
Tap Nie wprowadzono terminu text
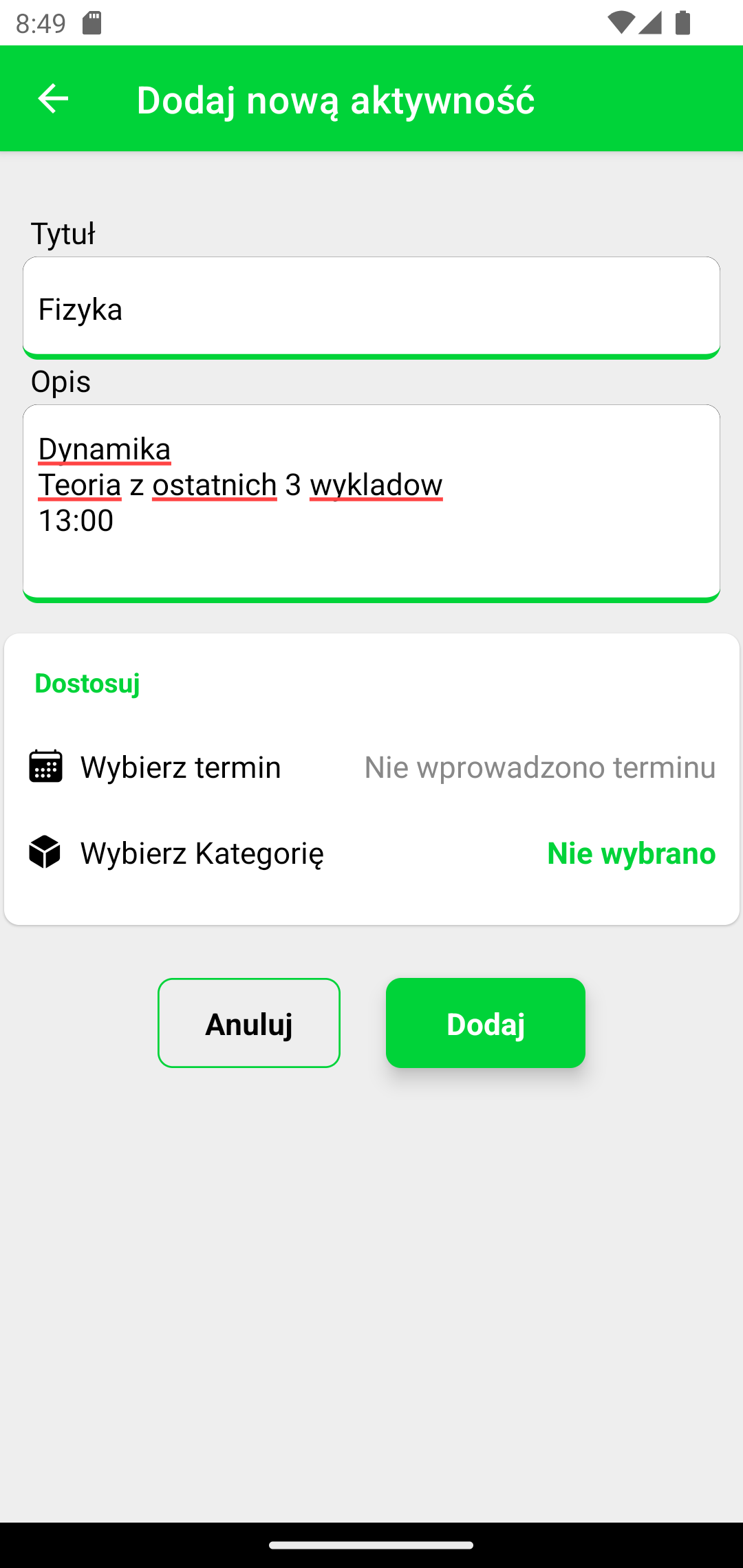coord(539,767)
